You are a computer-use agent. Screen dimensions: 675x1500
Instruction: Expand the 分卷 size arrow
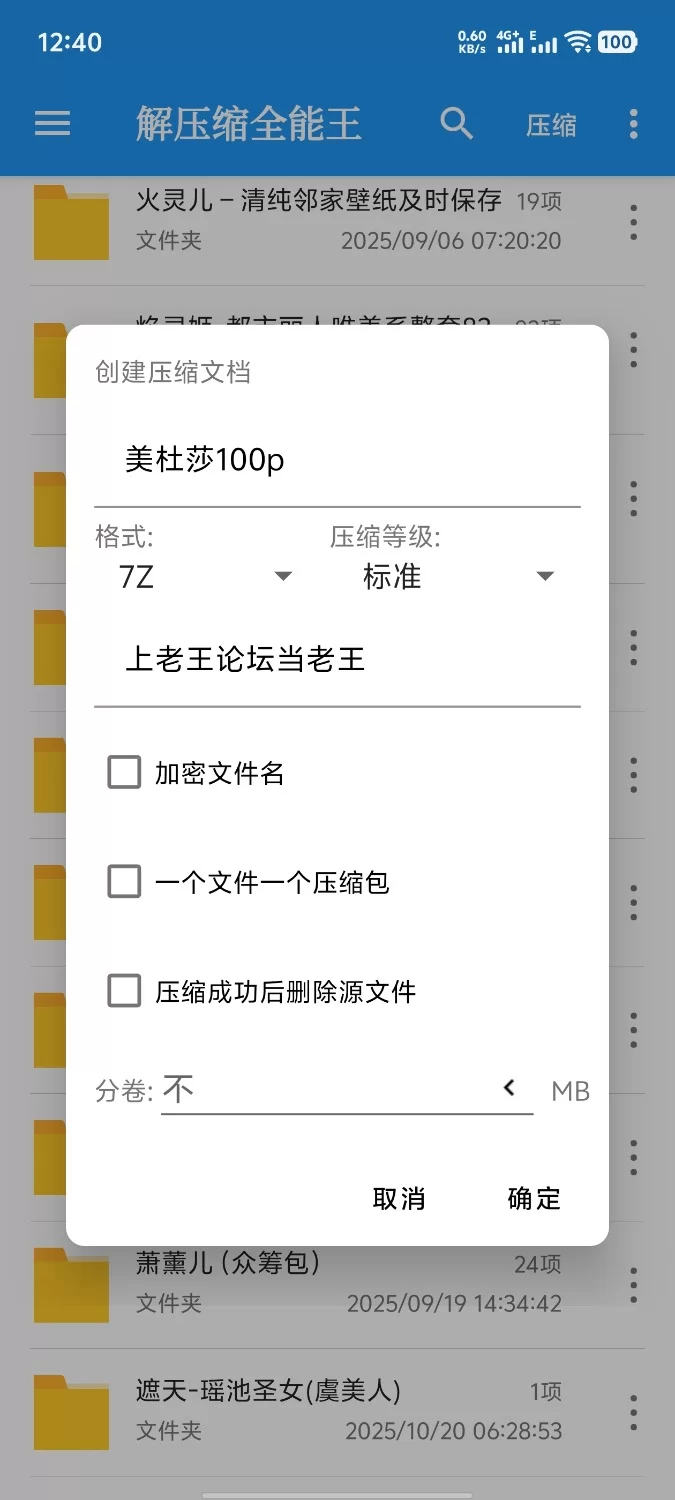[510, 1088]
